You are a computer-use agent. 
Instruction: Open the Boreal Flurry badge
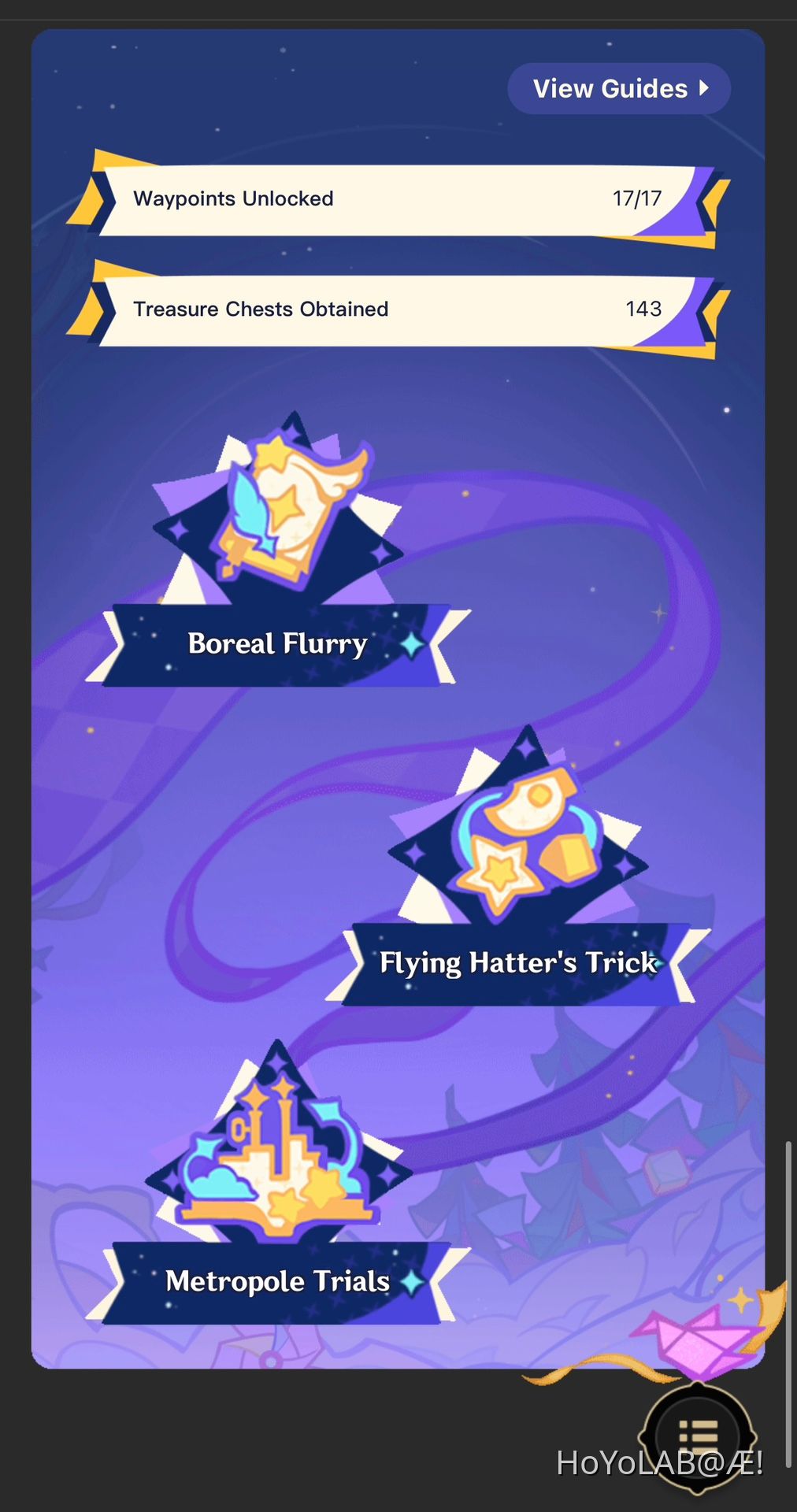click(x=277, y=551)
